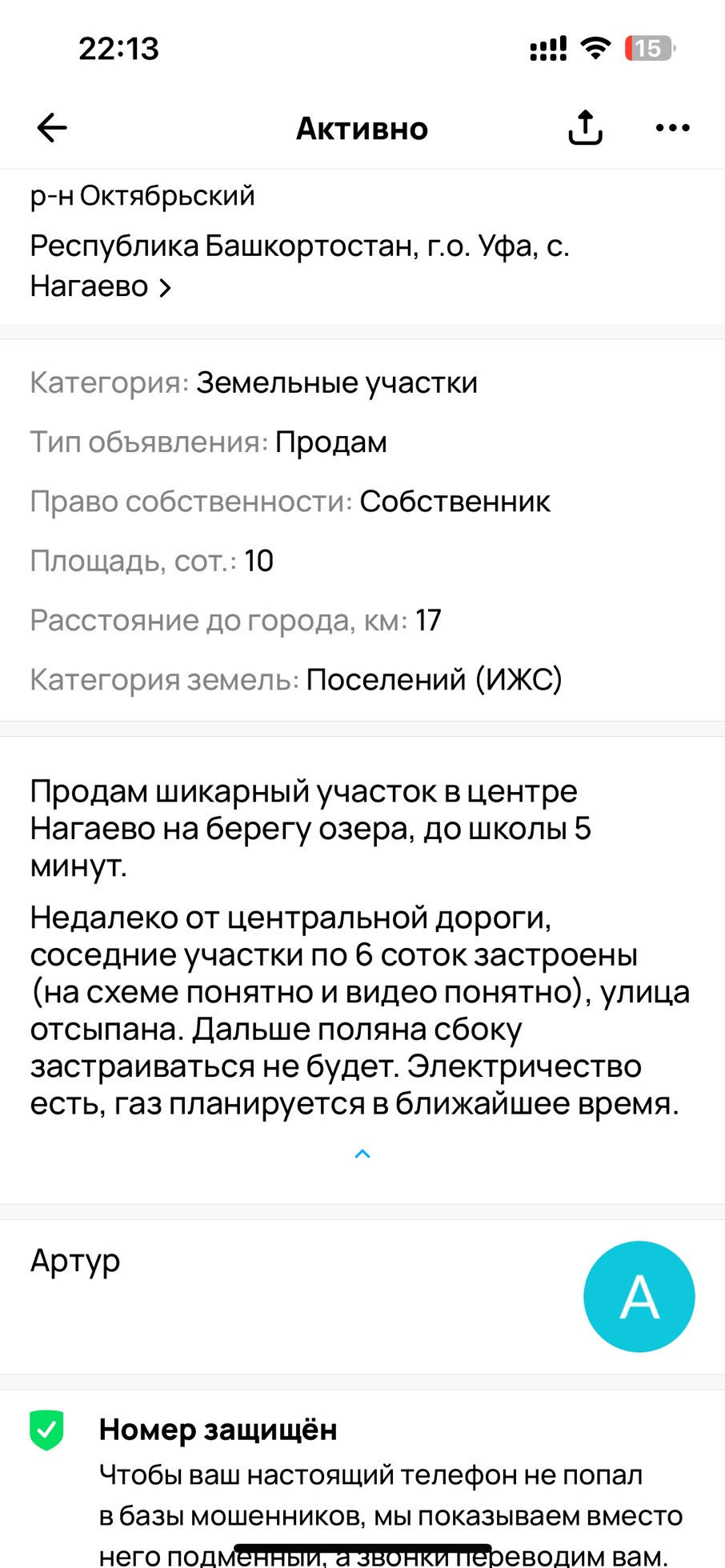This screenshot has width=725, height=1568.
Task: Share this listing
Action: click(x=585, y=127)
